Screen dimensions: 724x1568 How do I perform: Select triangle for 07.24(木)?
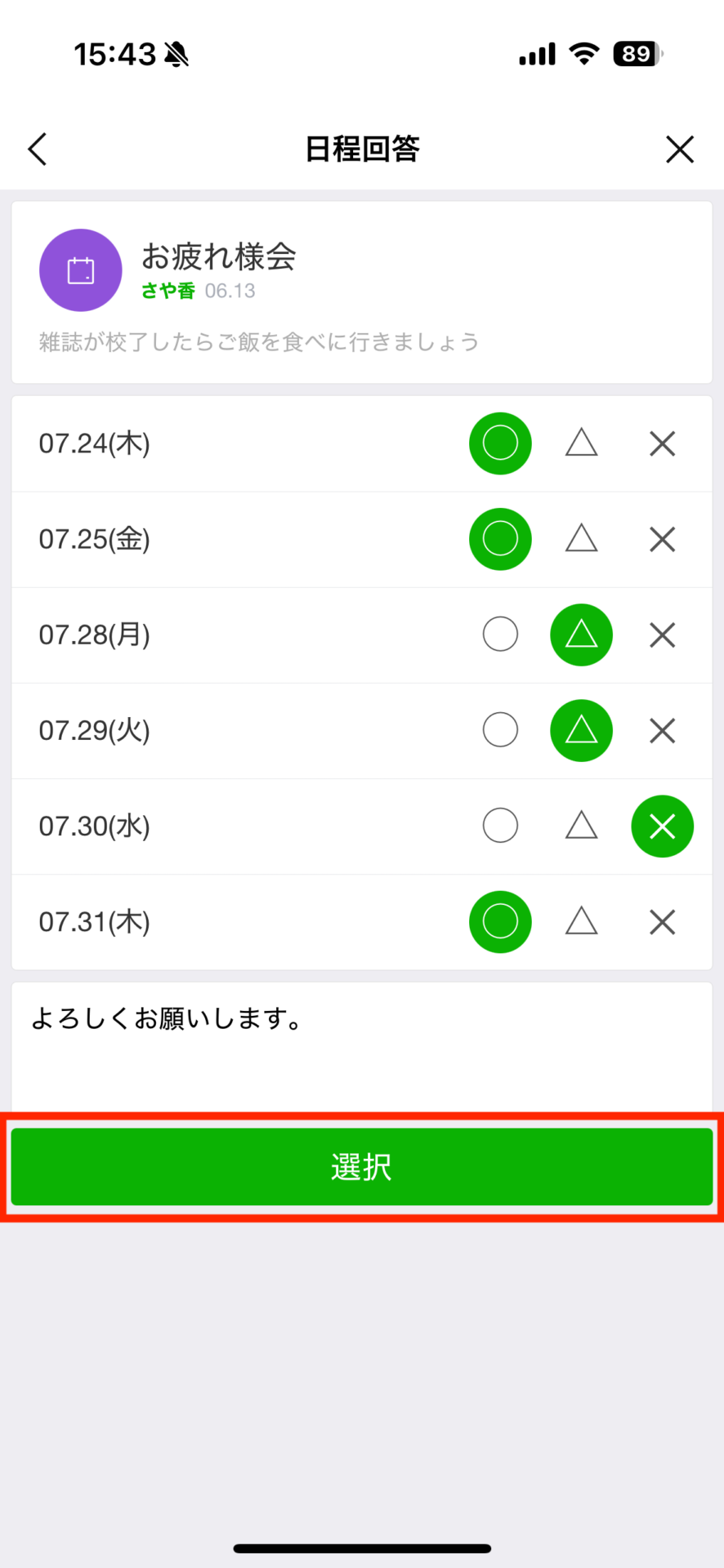[582, 443]
